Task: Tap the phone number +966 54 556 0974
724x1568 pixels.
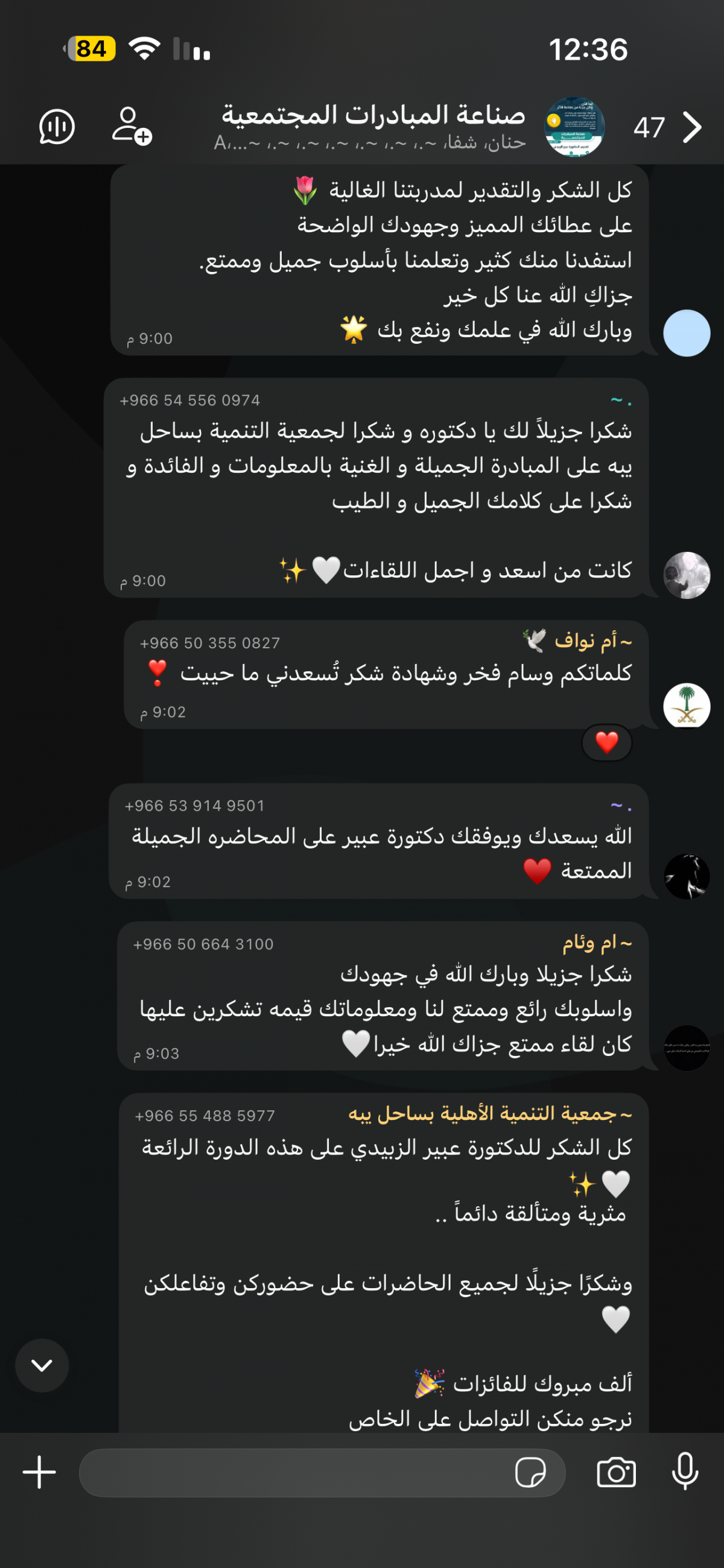Action: pos(190,400)
